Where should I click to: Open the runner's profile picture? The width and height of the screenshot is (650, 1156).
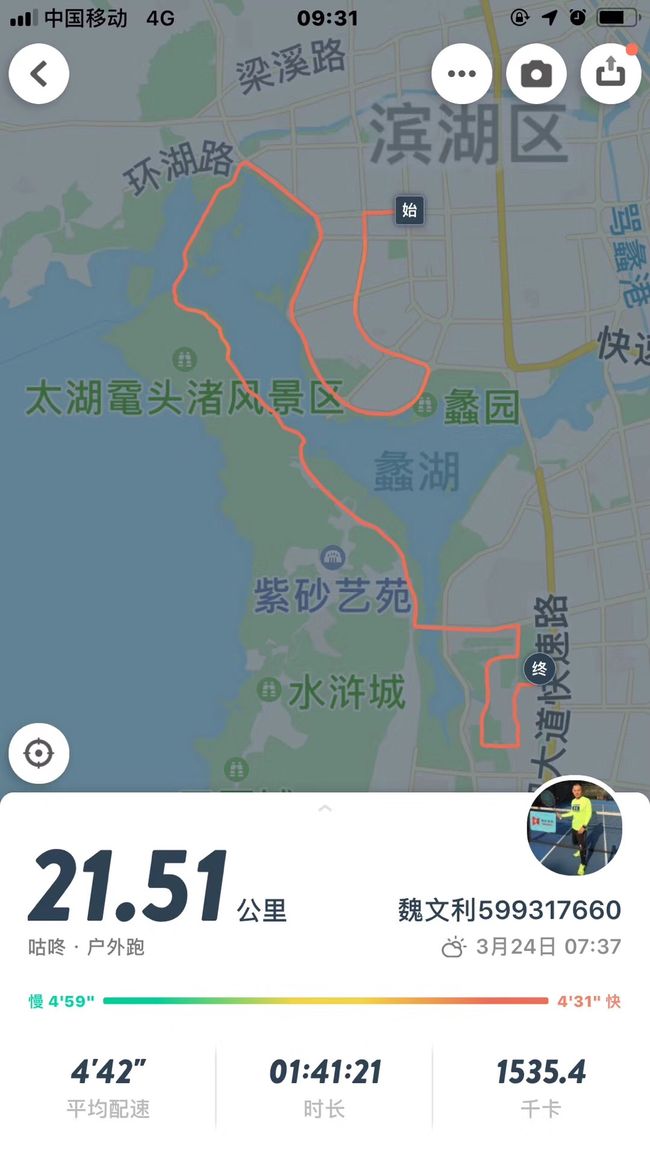point(575,825)
